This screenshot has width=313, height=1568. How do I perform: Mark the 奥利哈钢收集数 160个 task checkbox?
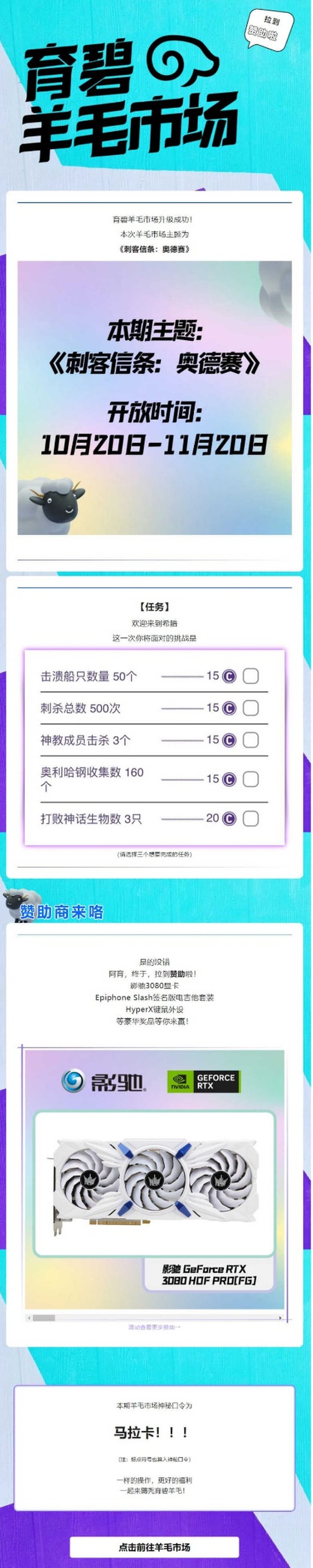click(x=250, y=779)
